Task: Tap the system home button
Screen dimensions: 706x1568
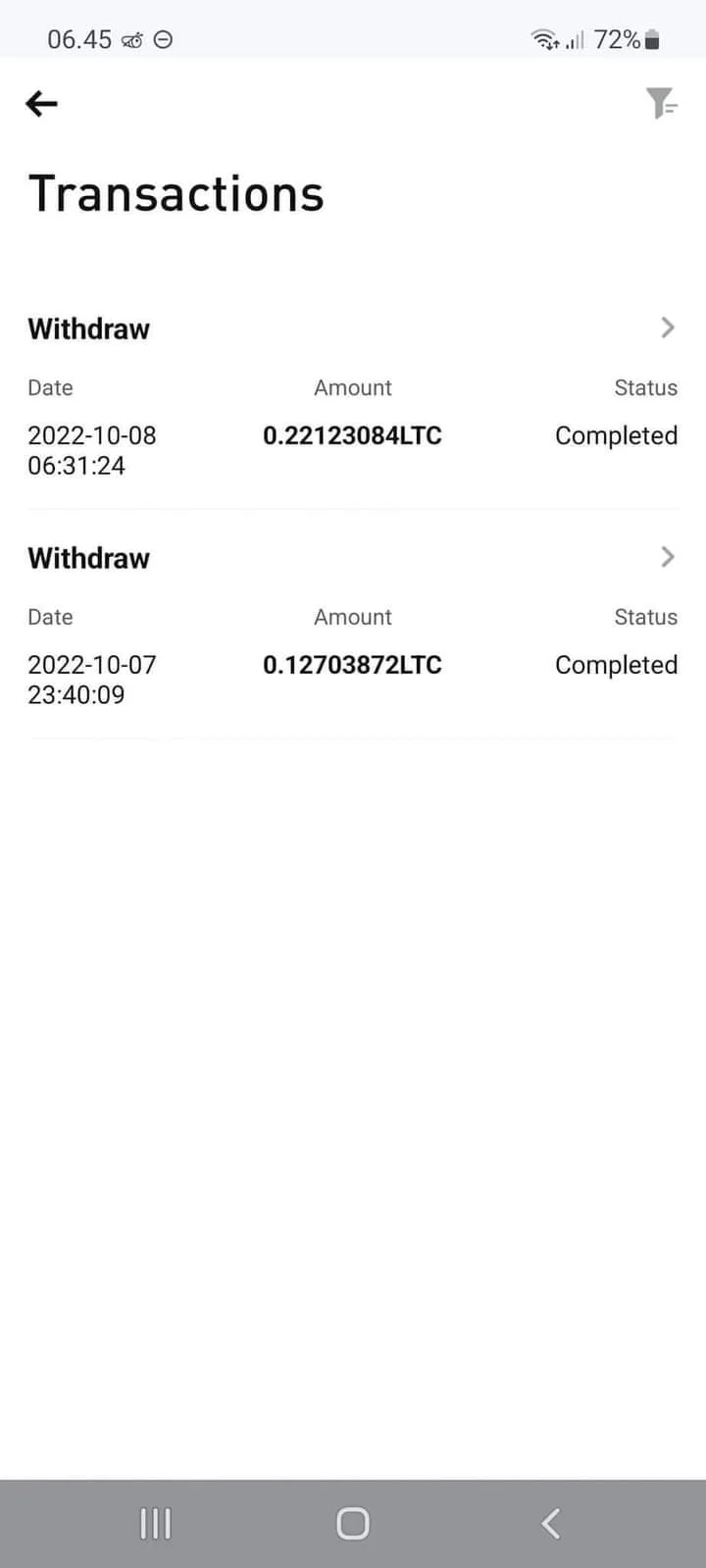Action: [x=353, y=1523]
